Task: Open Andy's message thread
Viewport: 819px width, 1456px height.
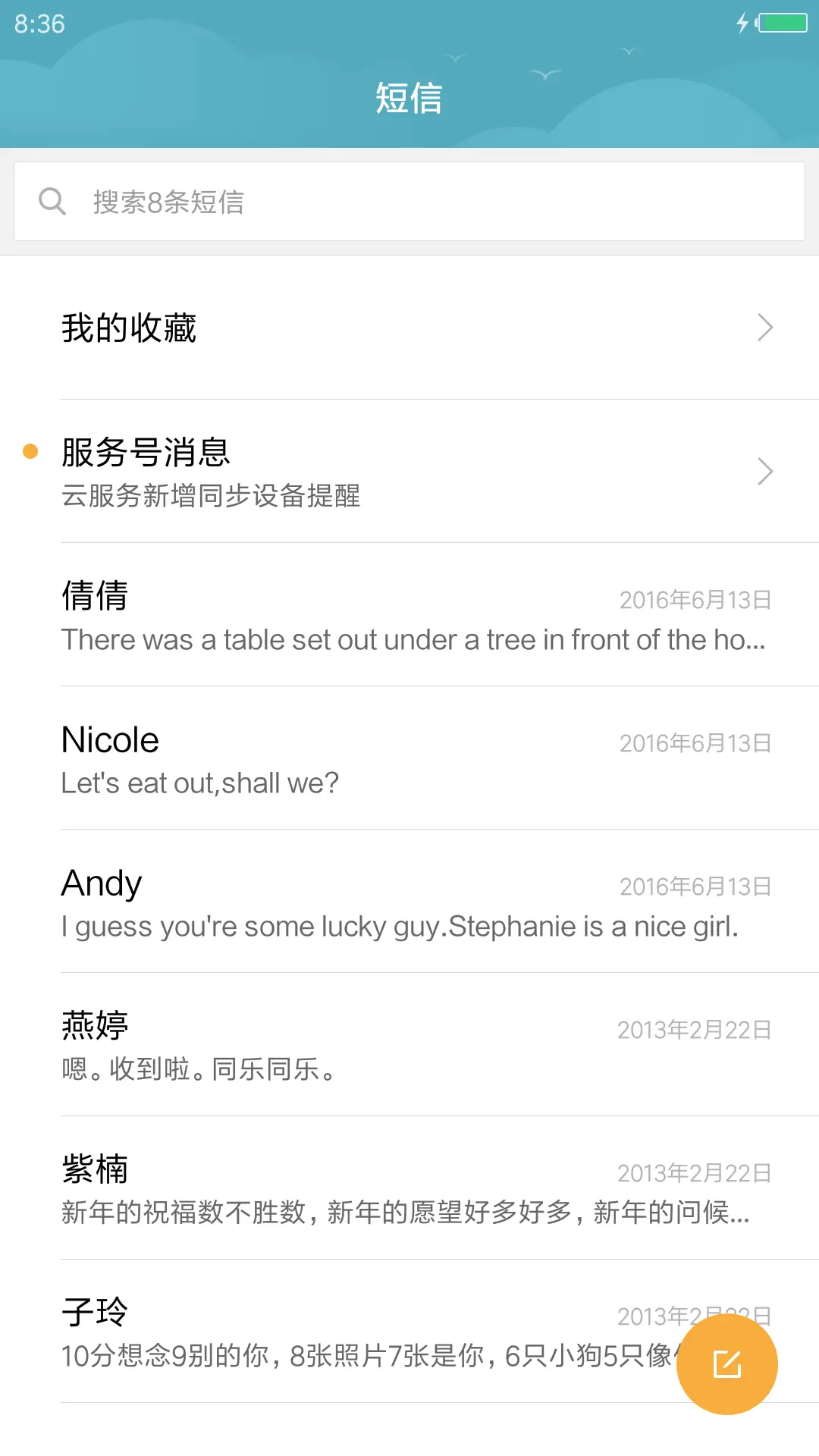Action: [409, 902]
